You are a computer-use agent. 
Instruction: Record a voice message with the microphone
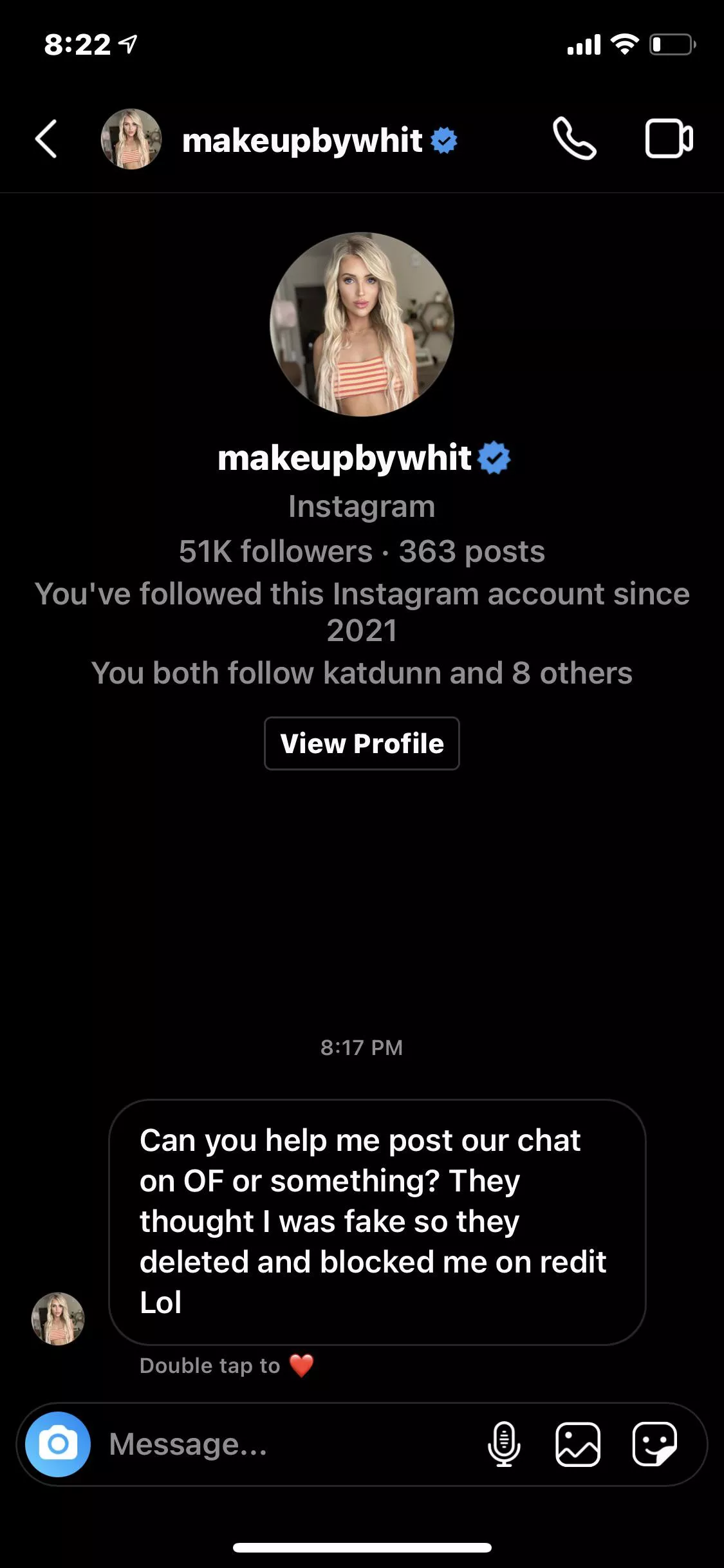(x=504, y=1444)
